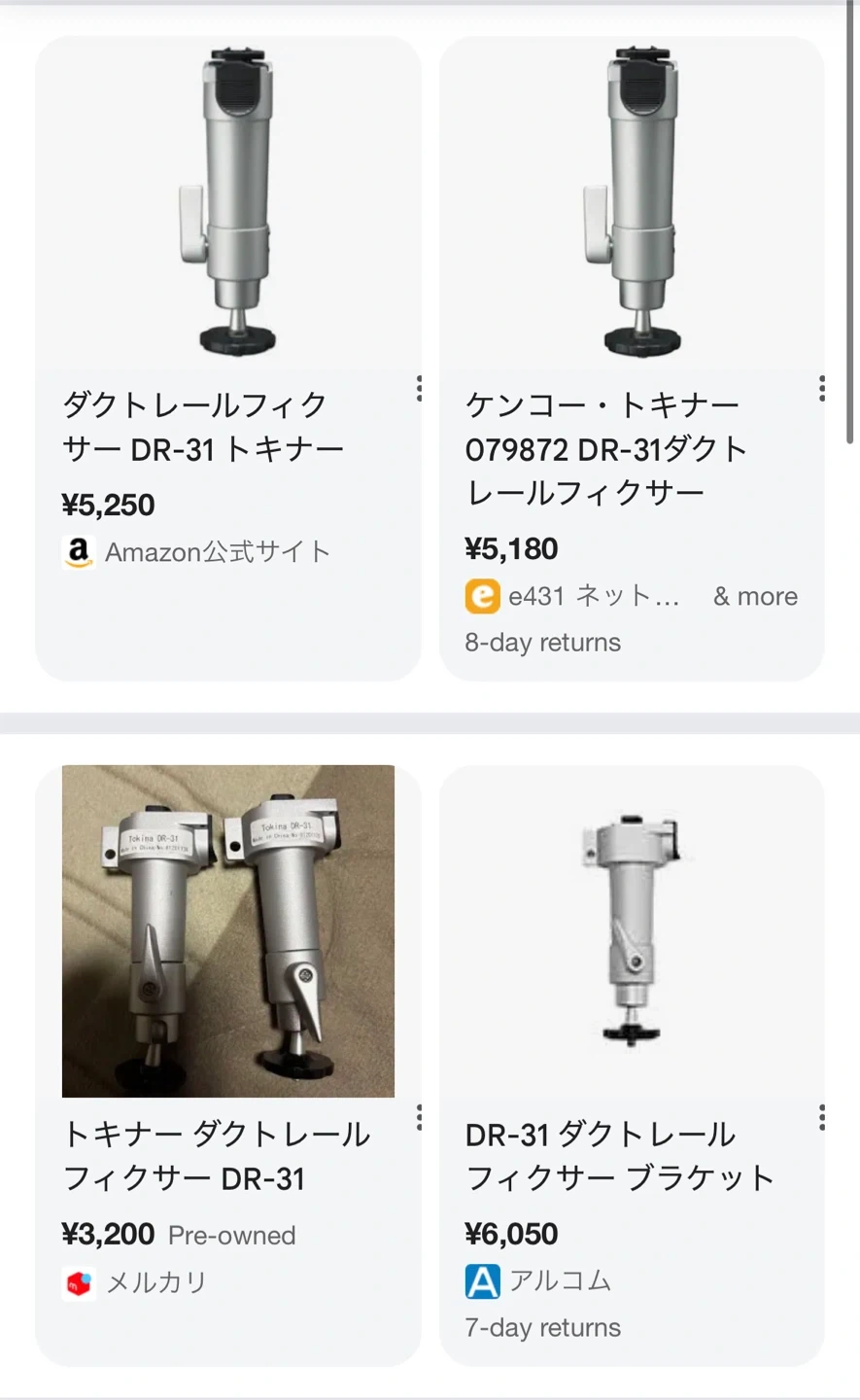Open more options for the Amazon listing
Image resolution: width=860 pixels, height=1400 pixels.
419,389
